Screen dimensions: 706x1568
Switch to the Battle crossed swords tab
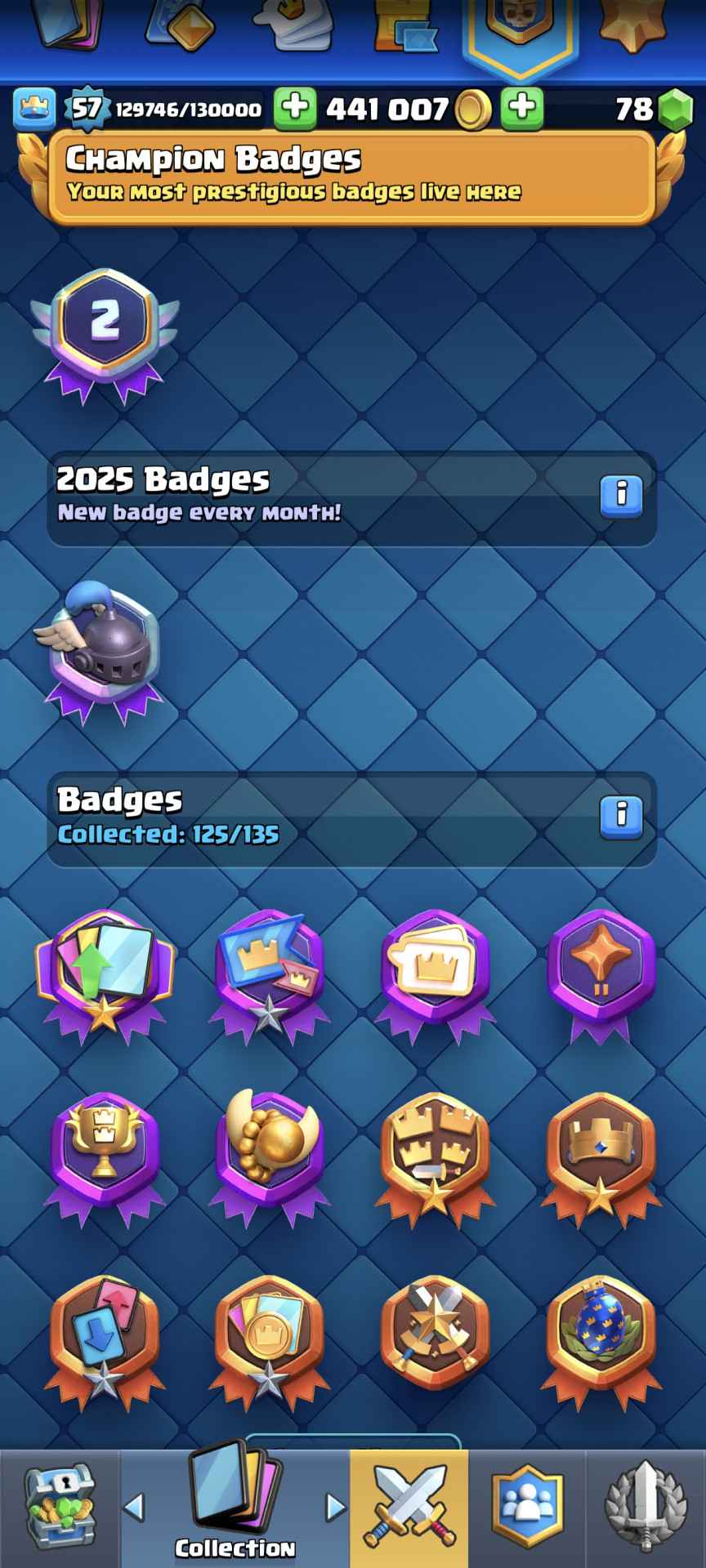[x=409, y=1508]
